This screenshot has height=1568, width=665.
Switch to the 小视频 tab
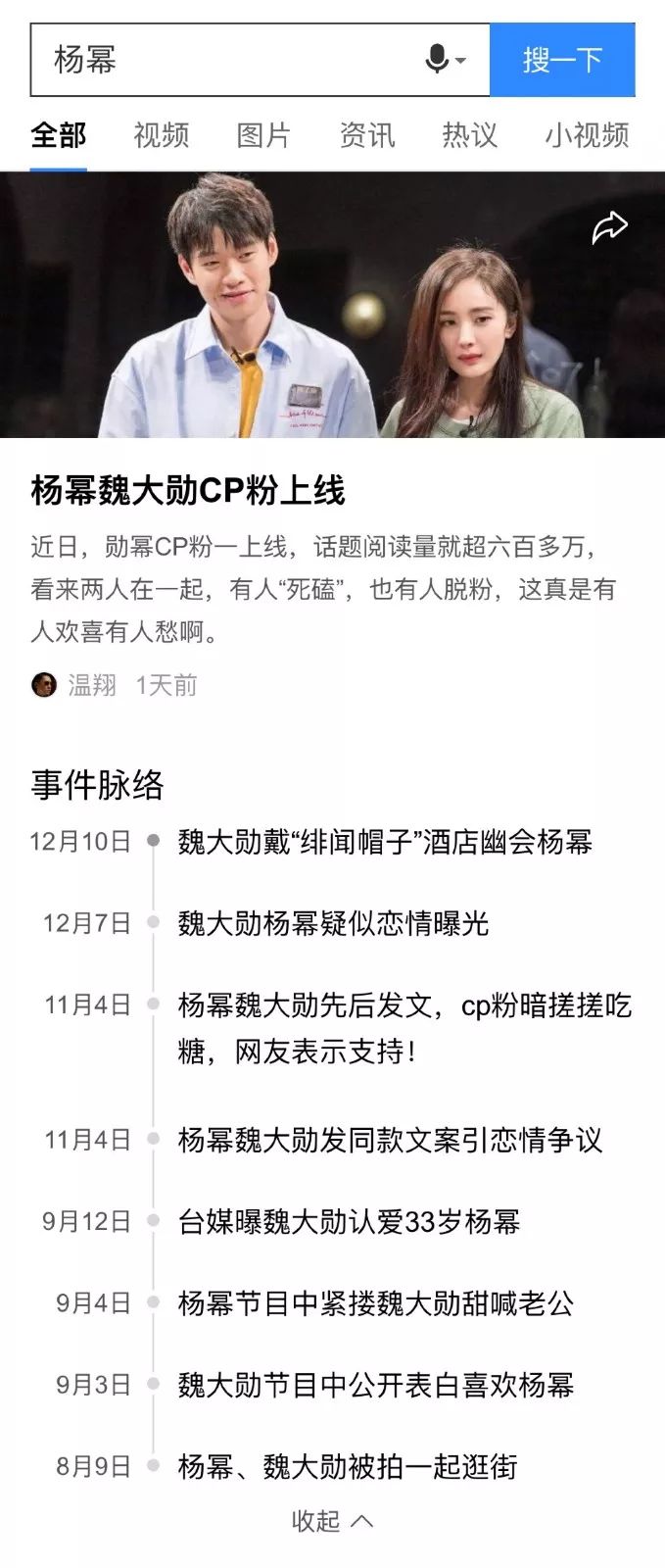(x=587, y=135)
